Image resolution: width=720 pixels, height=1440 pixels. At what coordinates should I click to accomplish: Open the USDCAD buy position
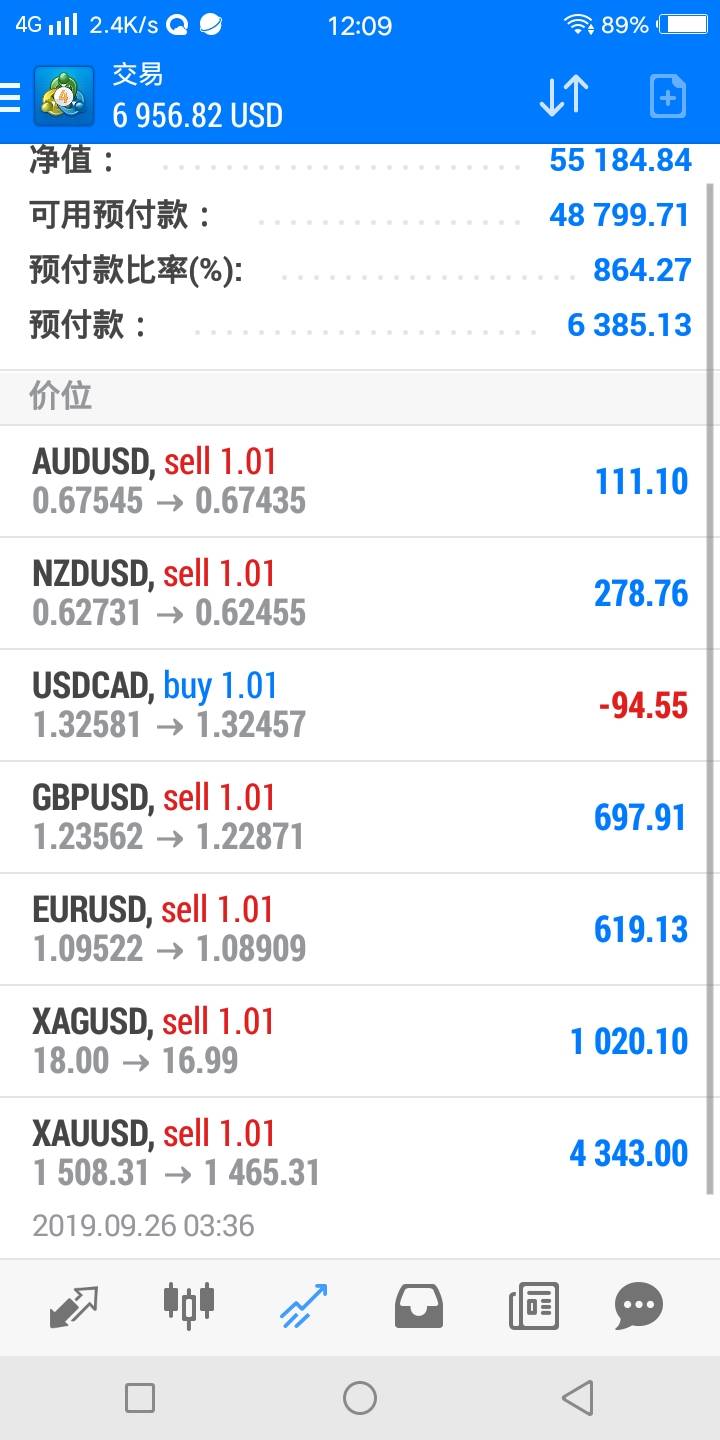pos(360,705)
